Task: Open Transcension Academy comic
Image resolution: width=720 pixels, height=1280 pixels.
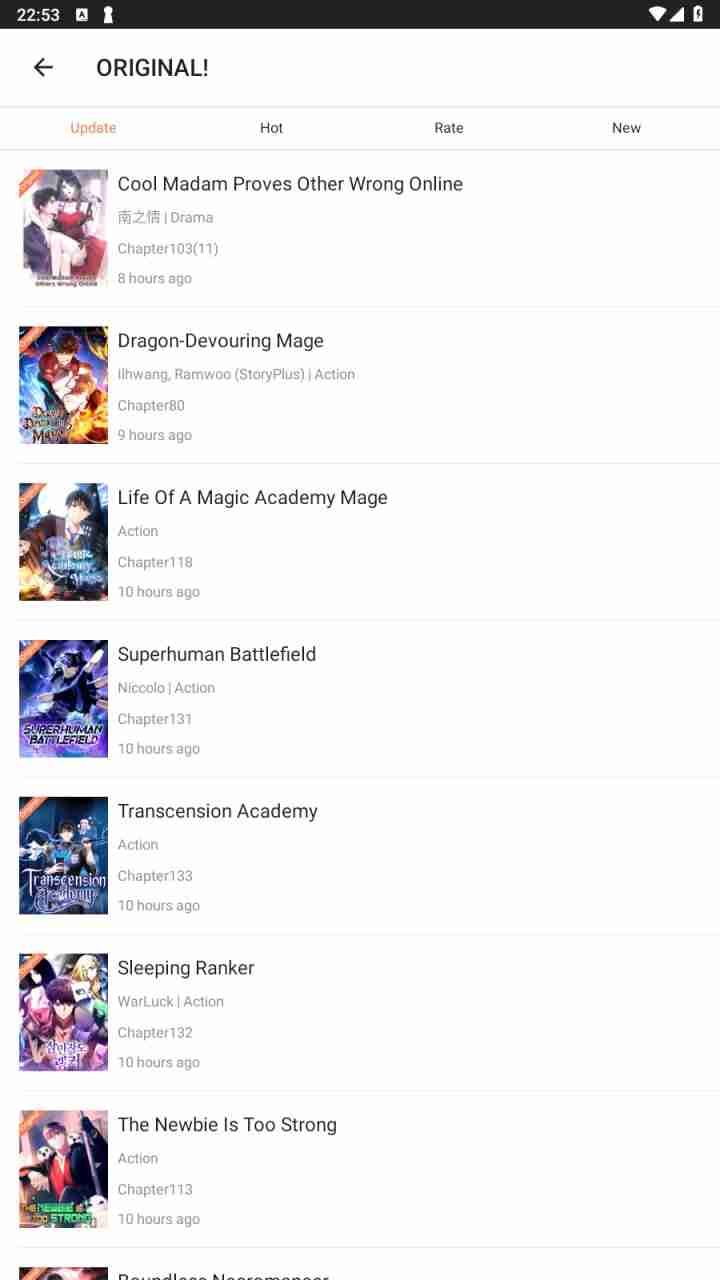Action: click(217, 812)
